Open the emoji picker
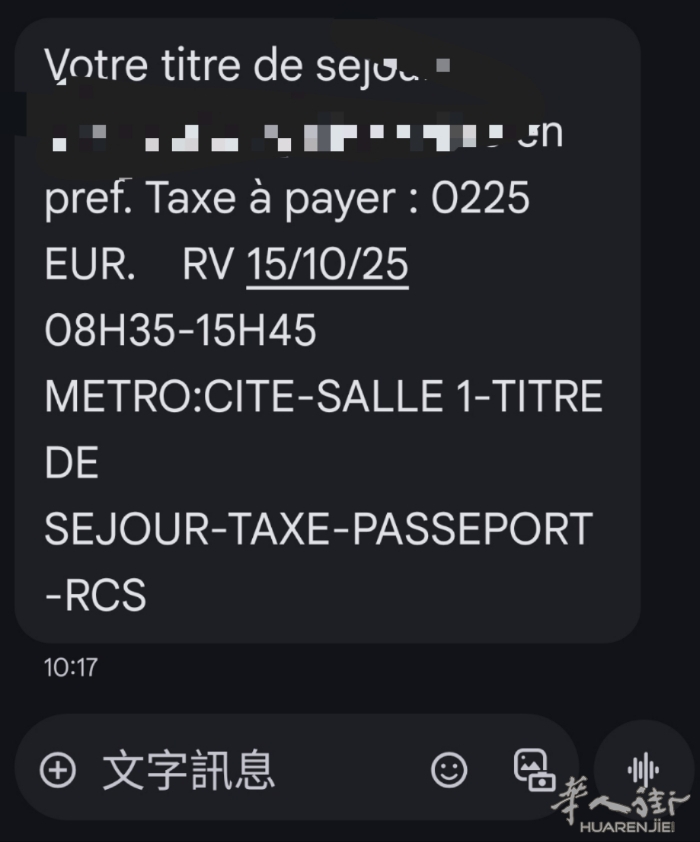700x842 pixels. [449, 769]
